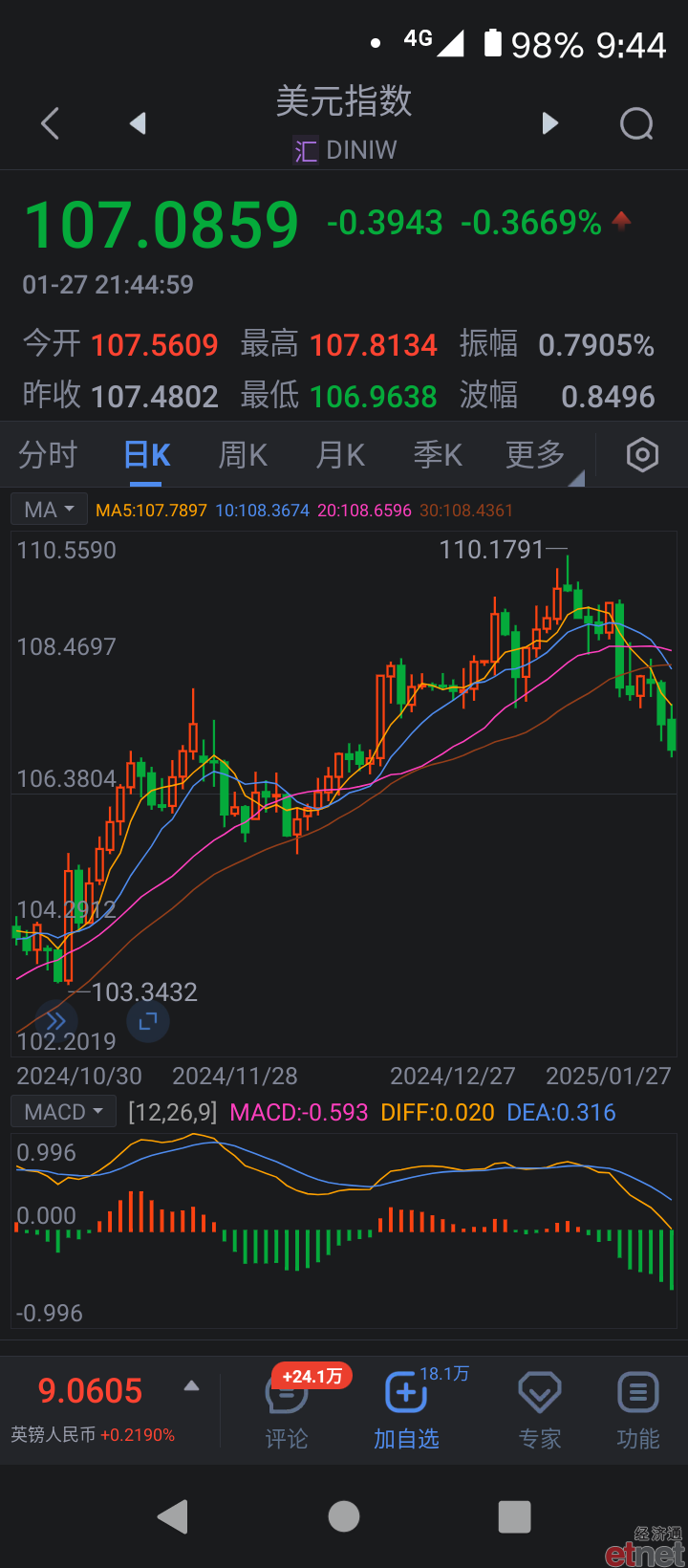Tap the double-arrow icon on the chart

(55, 1021)
